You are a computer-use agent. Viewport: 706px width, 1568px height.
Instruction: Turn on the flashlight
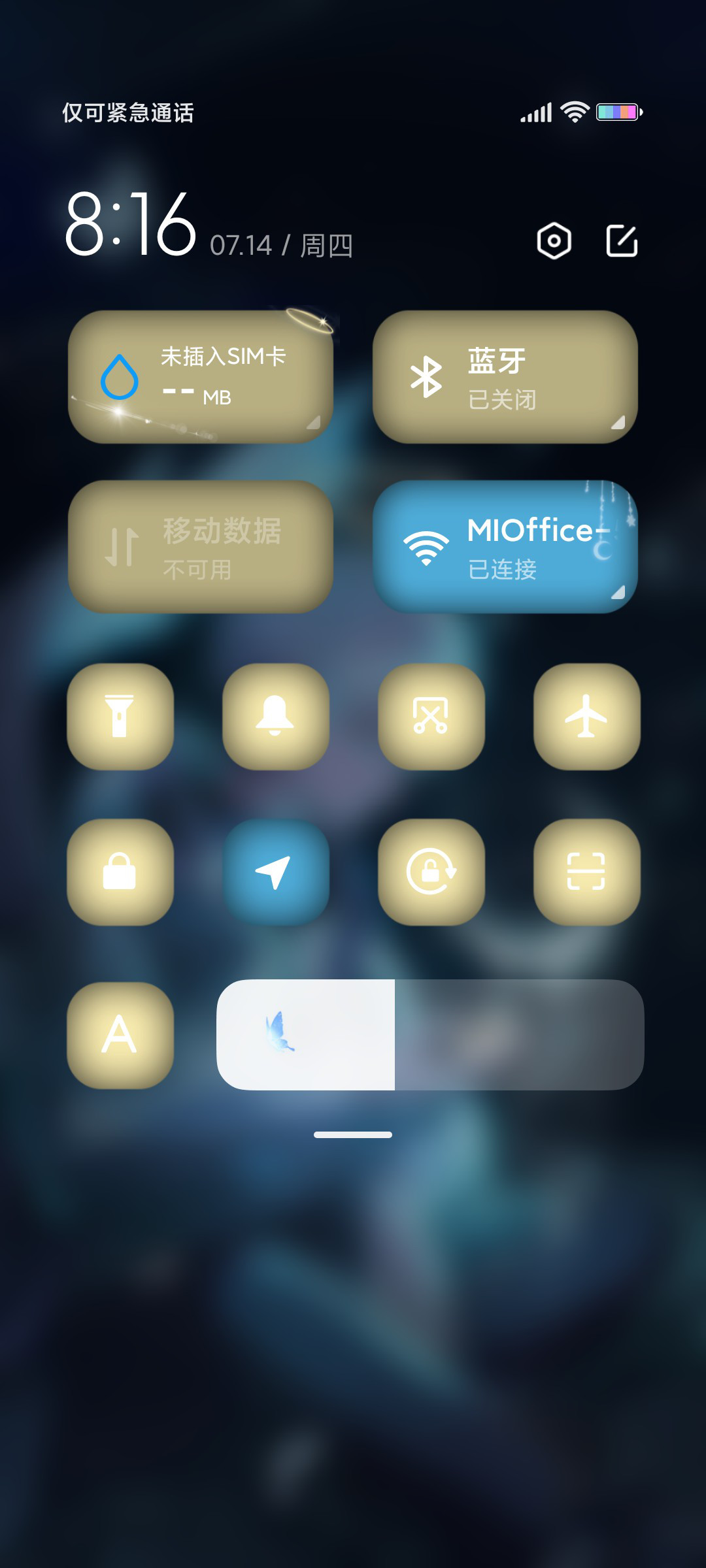click(120, 717)
